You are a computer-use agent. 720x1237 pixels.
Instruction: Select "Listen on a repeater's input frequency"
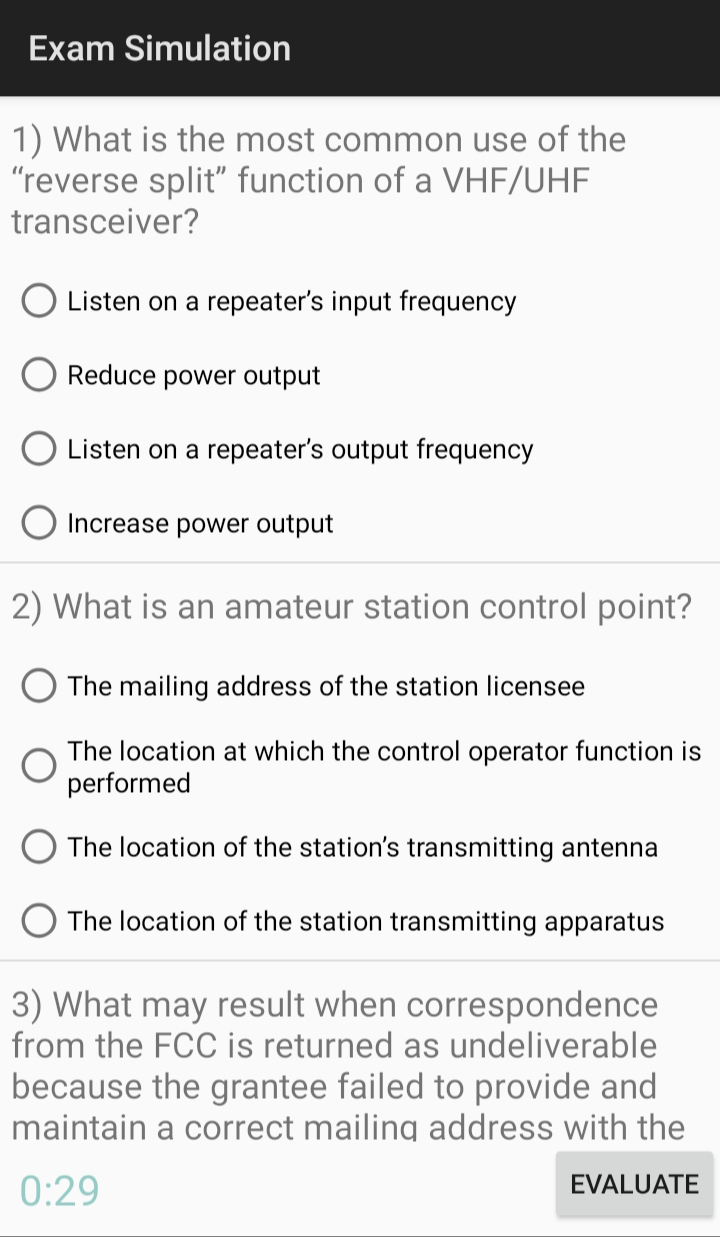tap(40, 302)
